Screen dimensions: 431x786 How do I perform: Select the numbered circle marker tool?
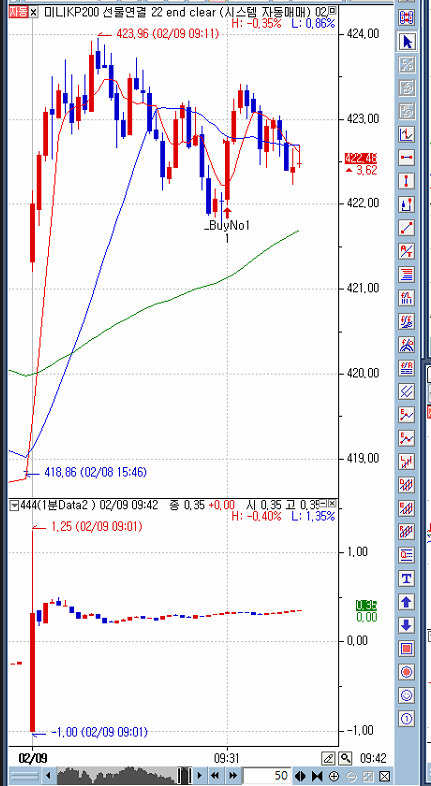click(x=406, y=719)
